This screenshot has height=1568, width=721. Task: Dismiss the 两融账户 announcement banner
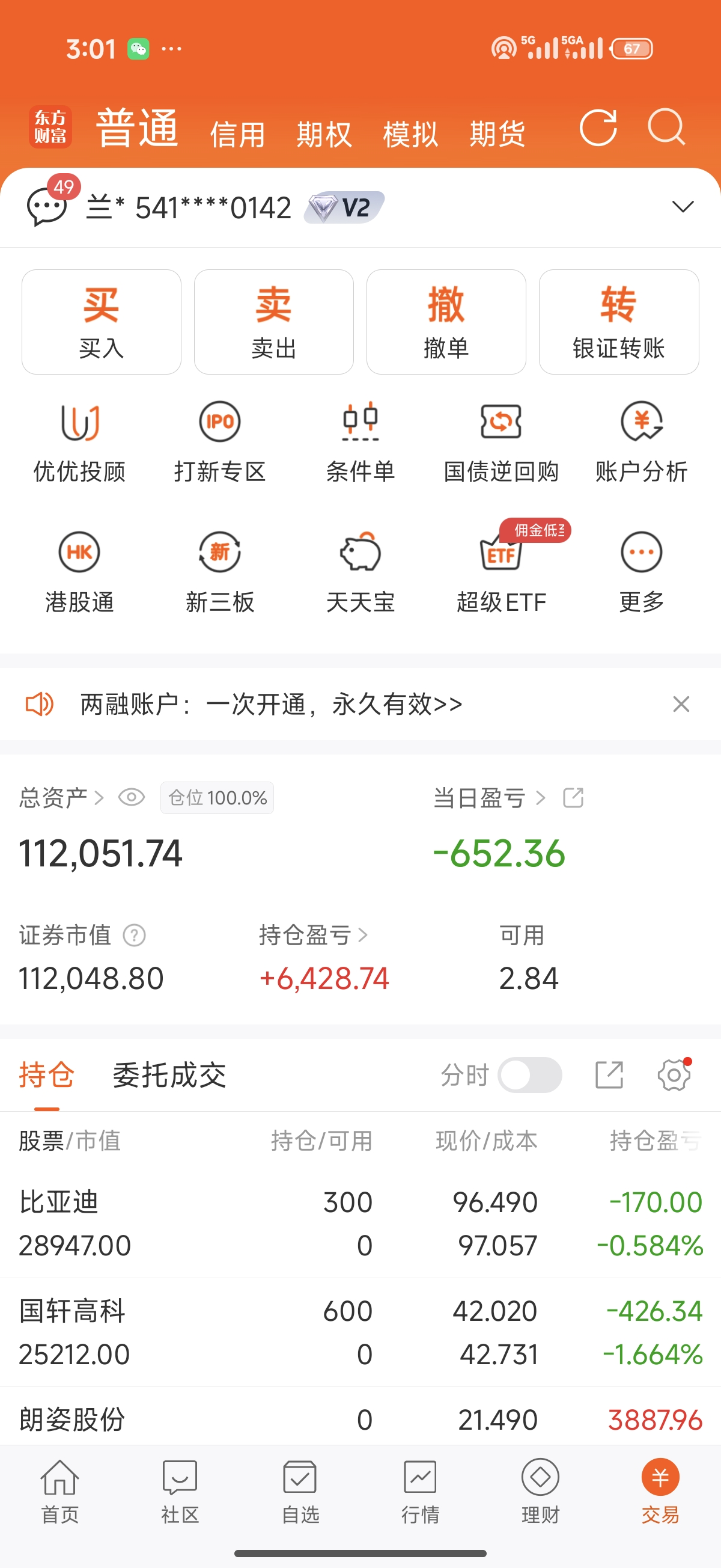681,704
